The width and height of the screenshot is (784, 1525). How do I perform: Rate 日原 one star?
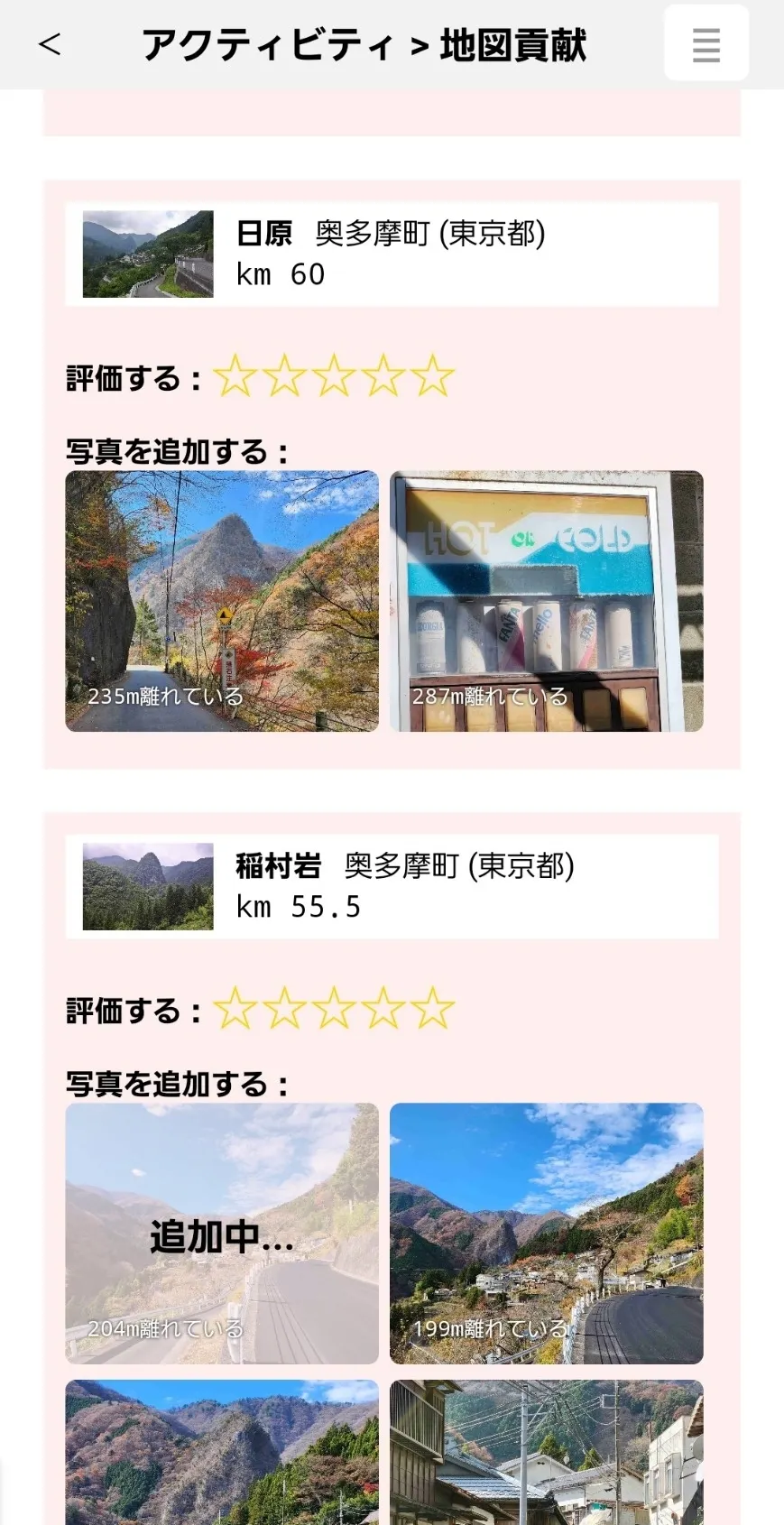point(235,375)
